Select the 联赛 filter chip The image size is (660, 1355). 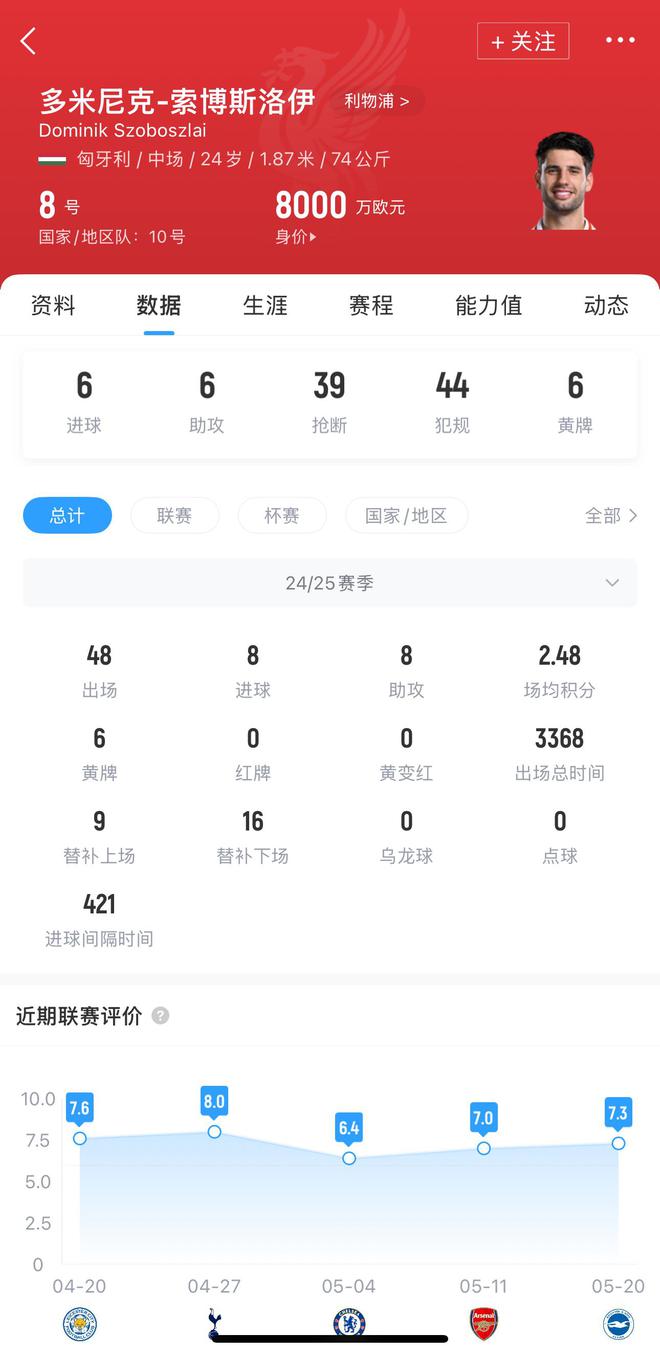(x=174, y=516)
